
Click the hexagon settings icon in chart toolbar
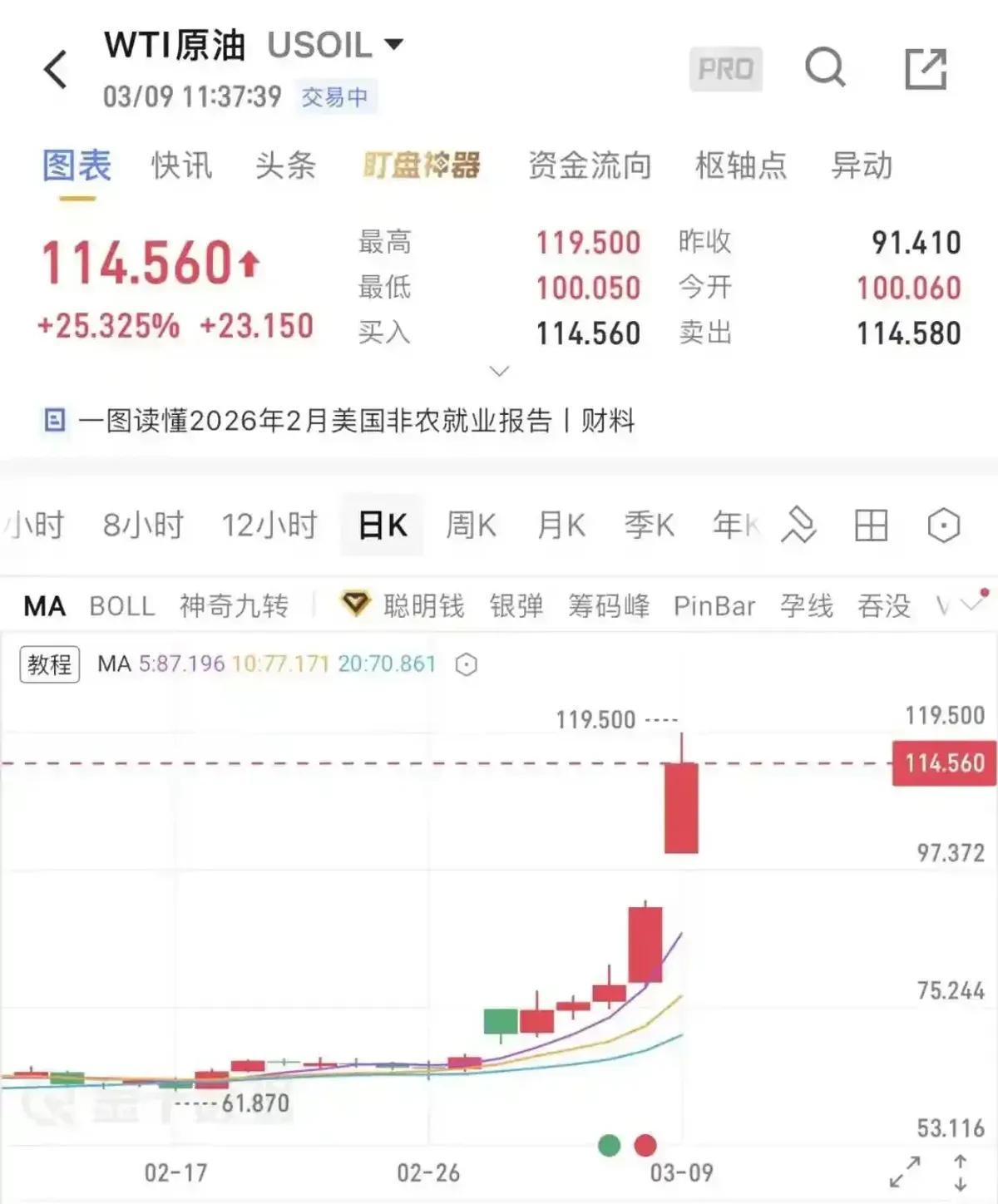(942, 525)
